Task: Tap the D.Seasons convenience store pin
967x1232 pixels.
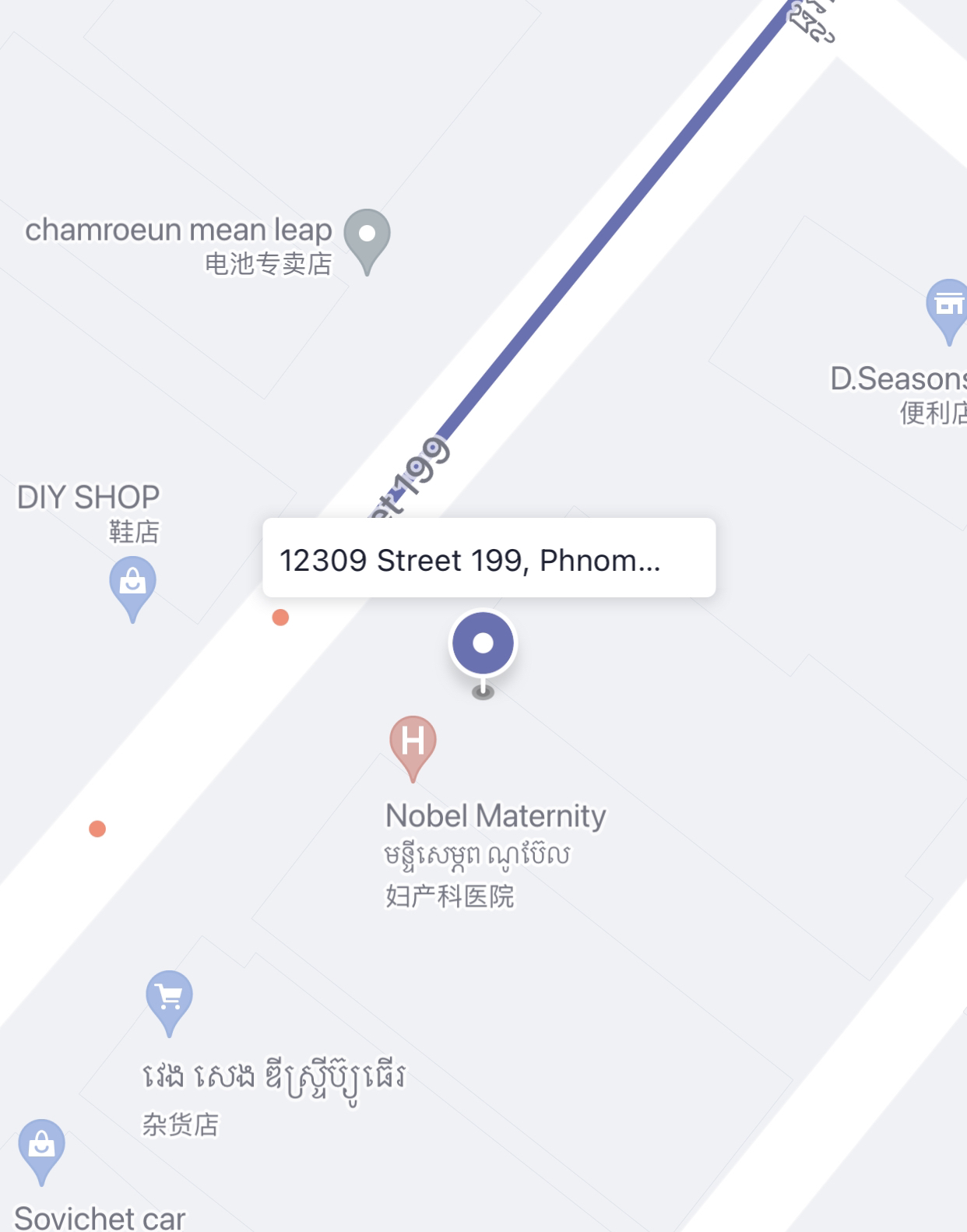Action: click(948, 306)
